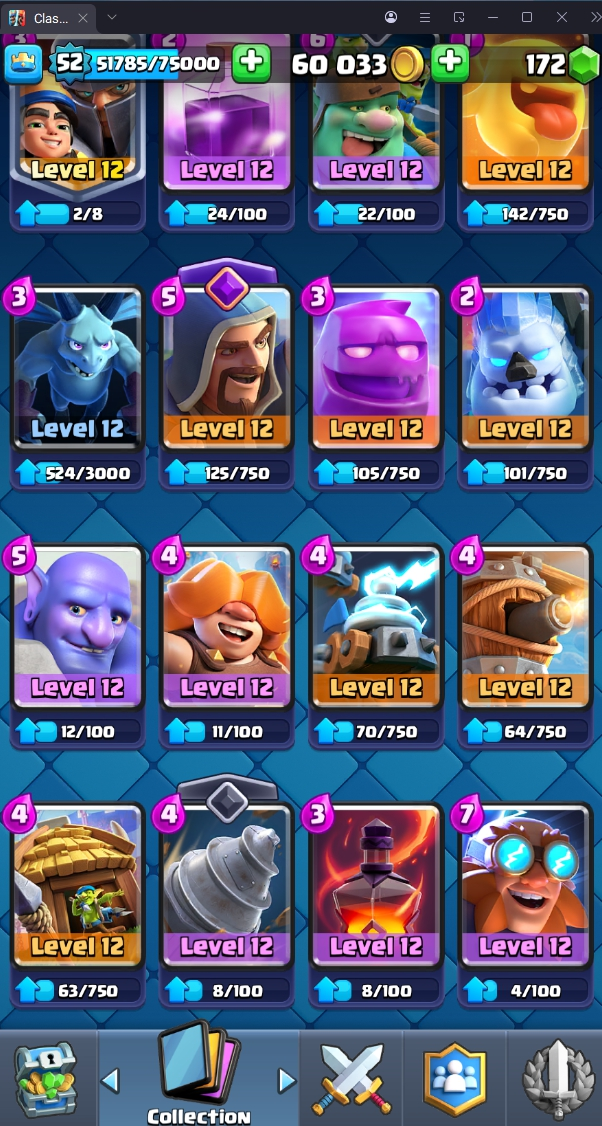
Task: Tap the right arrow beside Collection
Action: pos(286,1080)
